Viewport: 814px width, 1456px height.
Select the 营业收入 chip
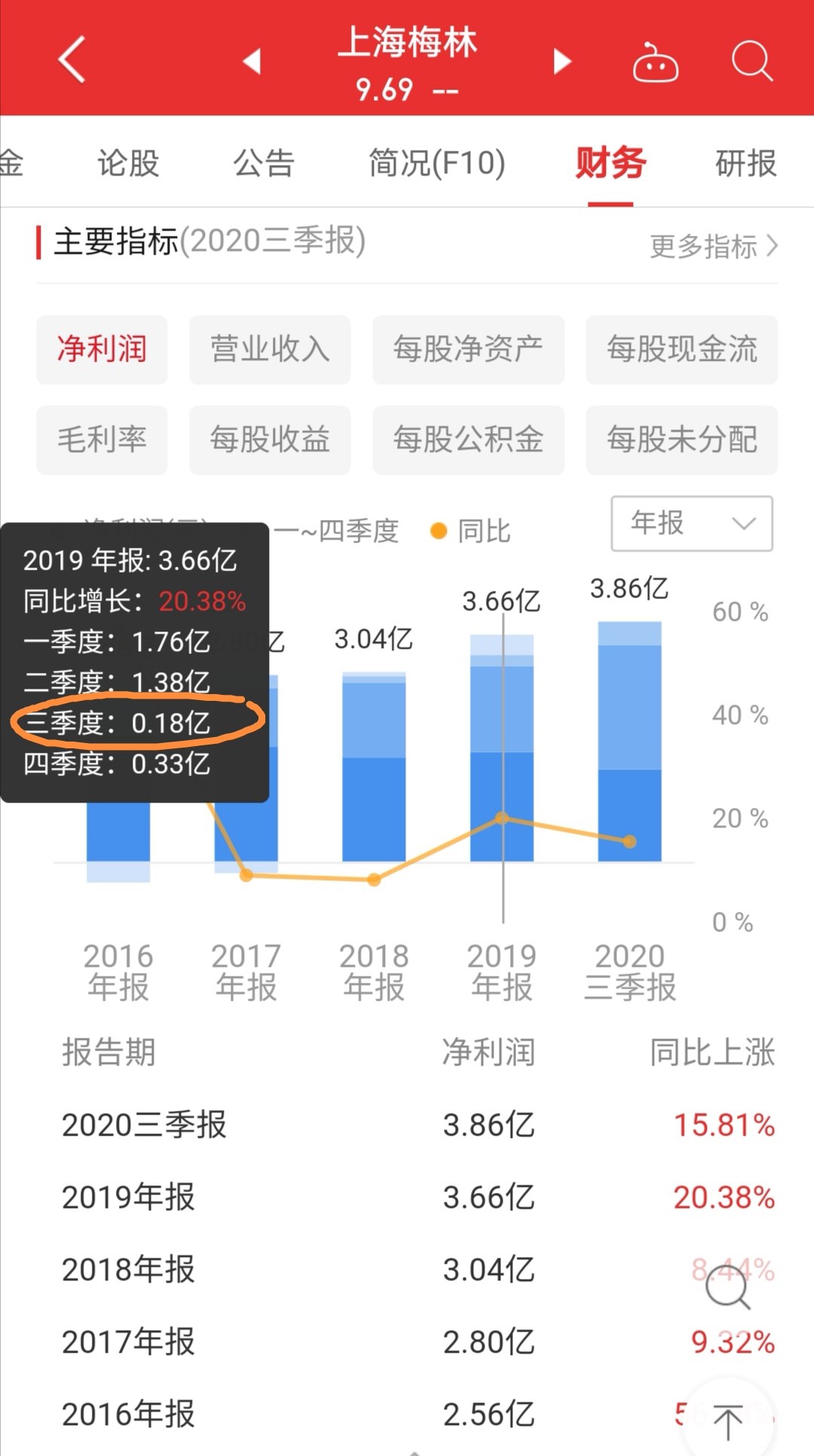coord(270,350)
